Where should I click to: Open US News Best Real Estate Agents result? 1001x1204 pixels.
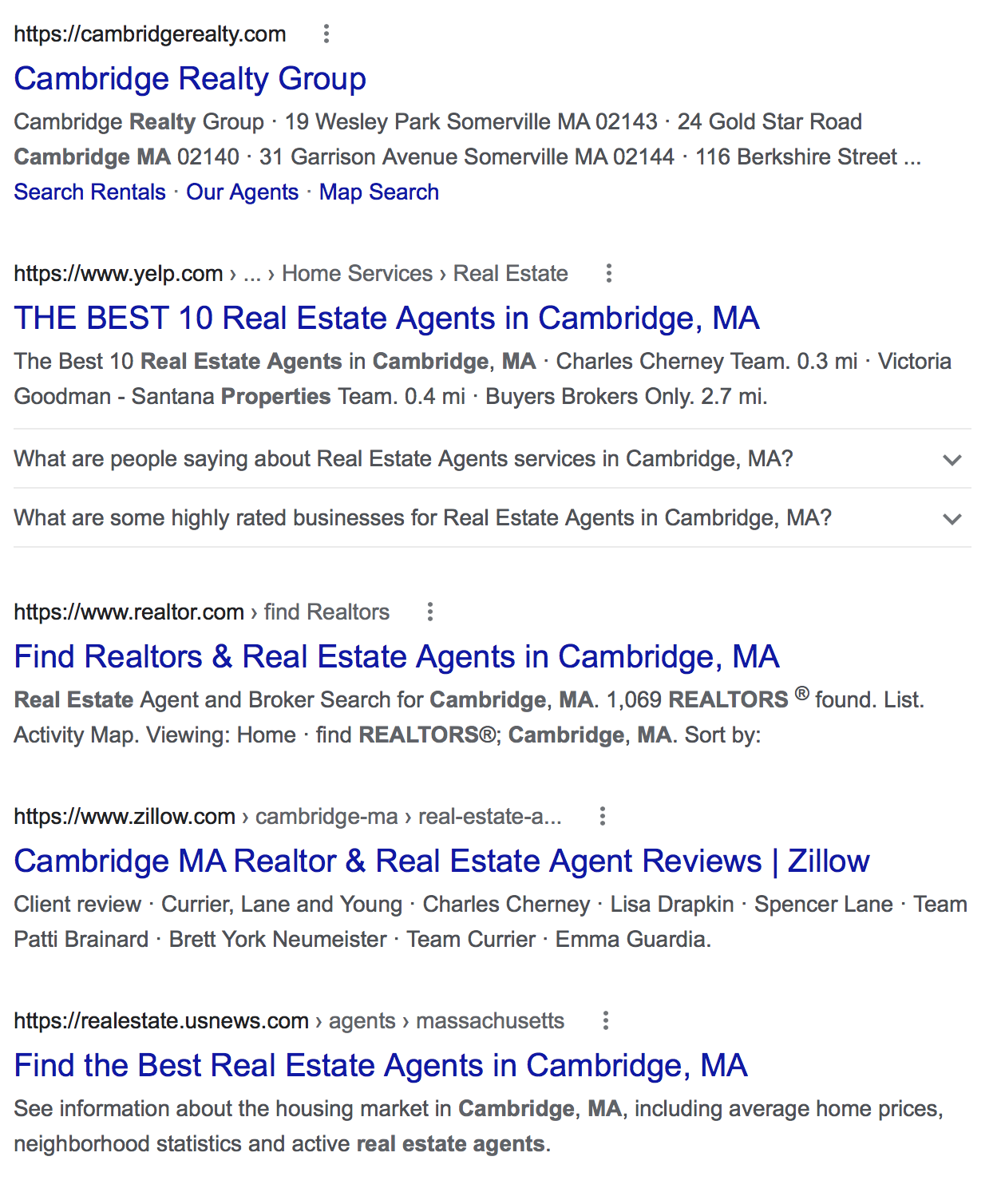tap(380, 1065)
